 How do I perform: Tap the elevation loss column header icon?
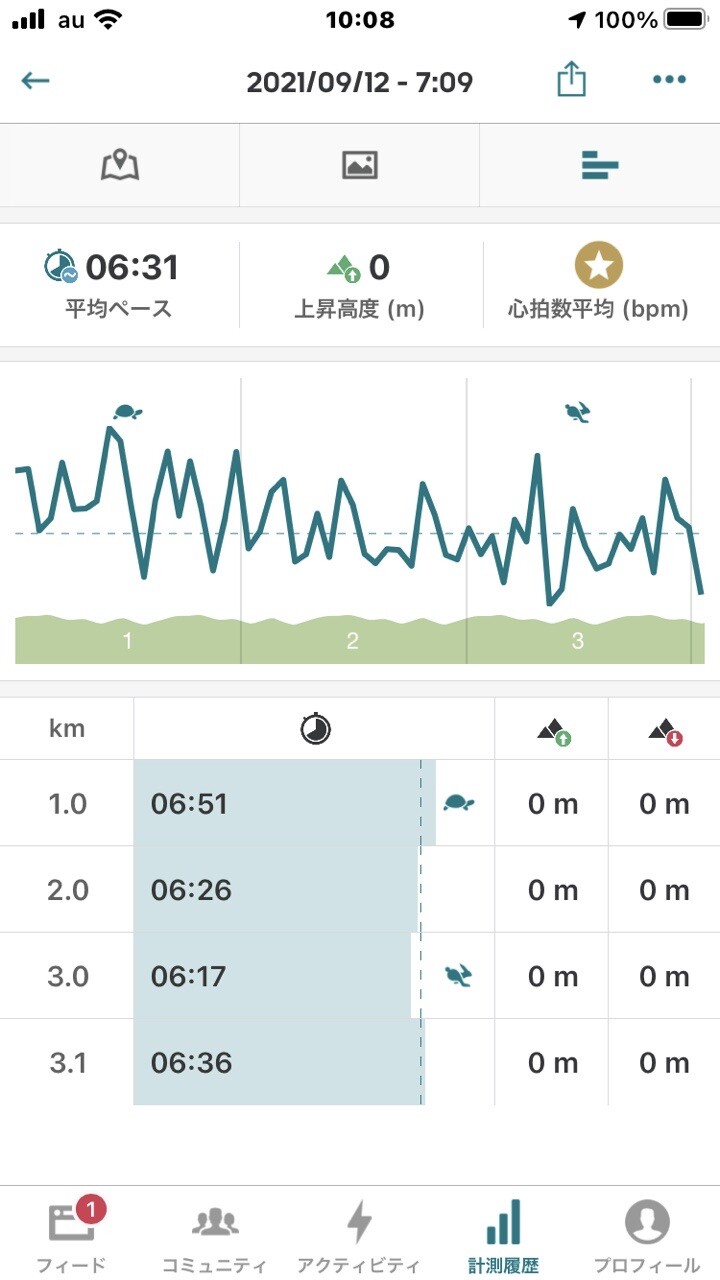663,729
